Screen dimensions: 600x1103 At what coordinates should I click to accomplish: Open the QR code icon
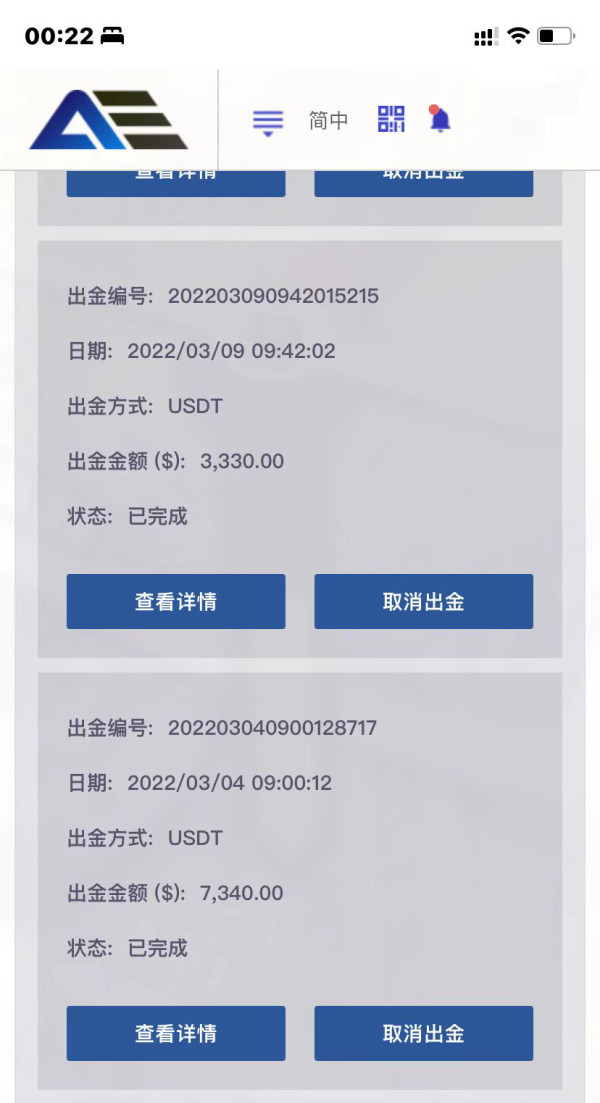coord(391,119)
